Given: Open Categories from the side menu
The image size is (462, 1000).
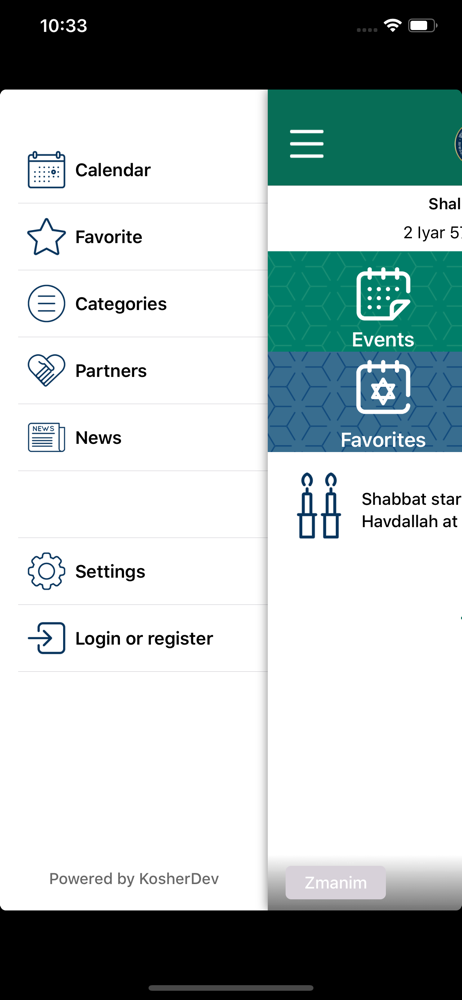Looking at the screenshot, I should (x=142, y=304).
